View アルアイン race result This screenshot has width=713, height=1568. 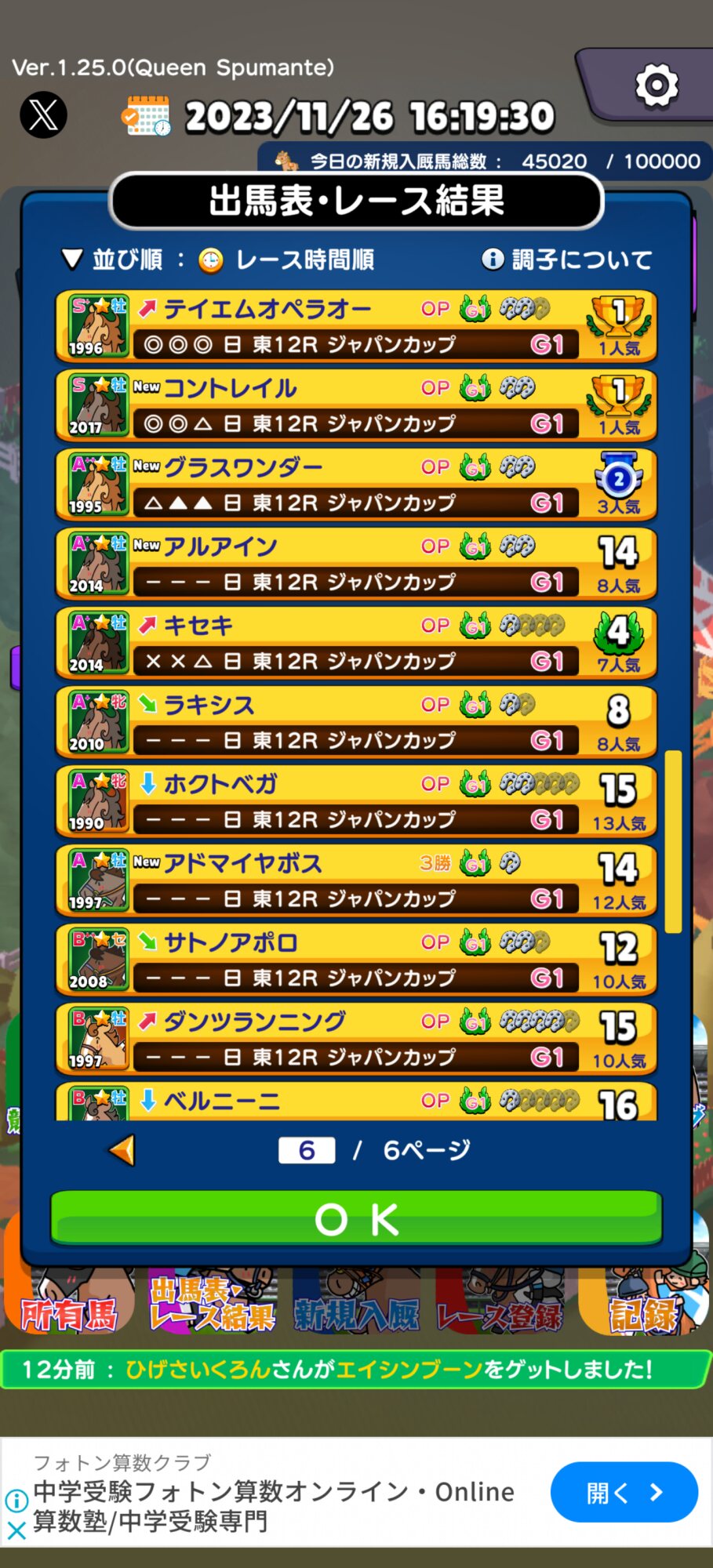pyautogui.click(x=355, y=564)
